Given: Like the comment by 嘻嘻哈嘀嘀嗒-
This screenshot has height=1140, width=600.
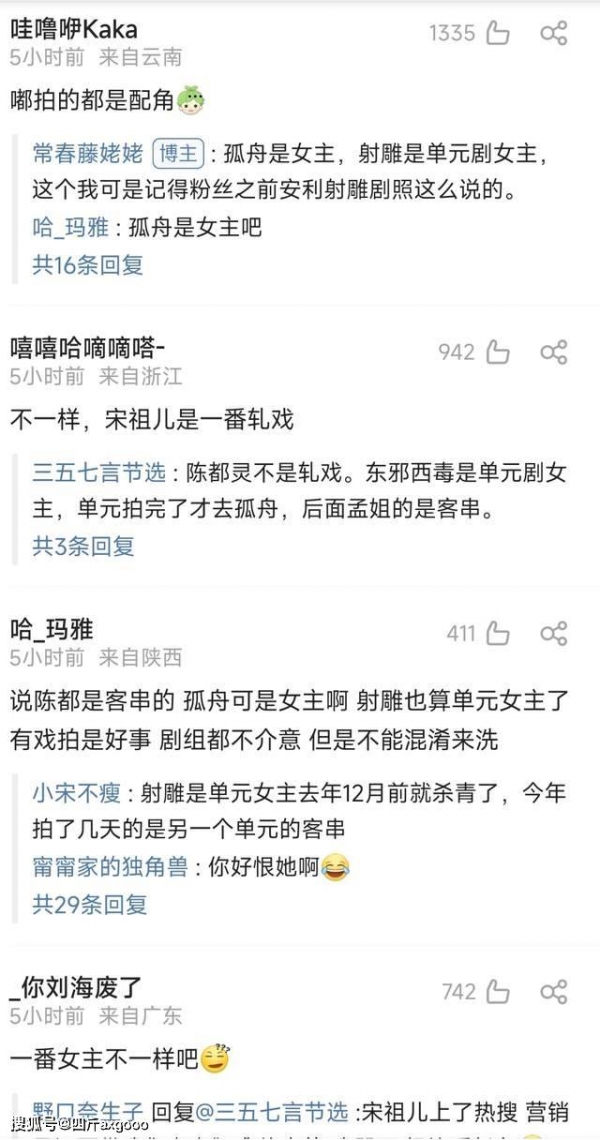Looking at the screenshot, I should point(497,352).
